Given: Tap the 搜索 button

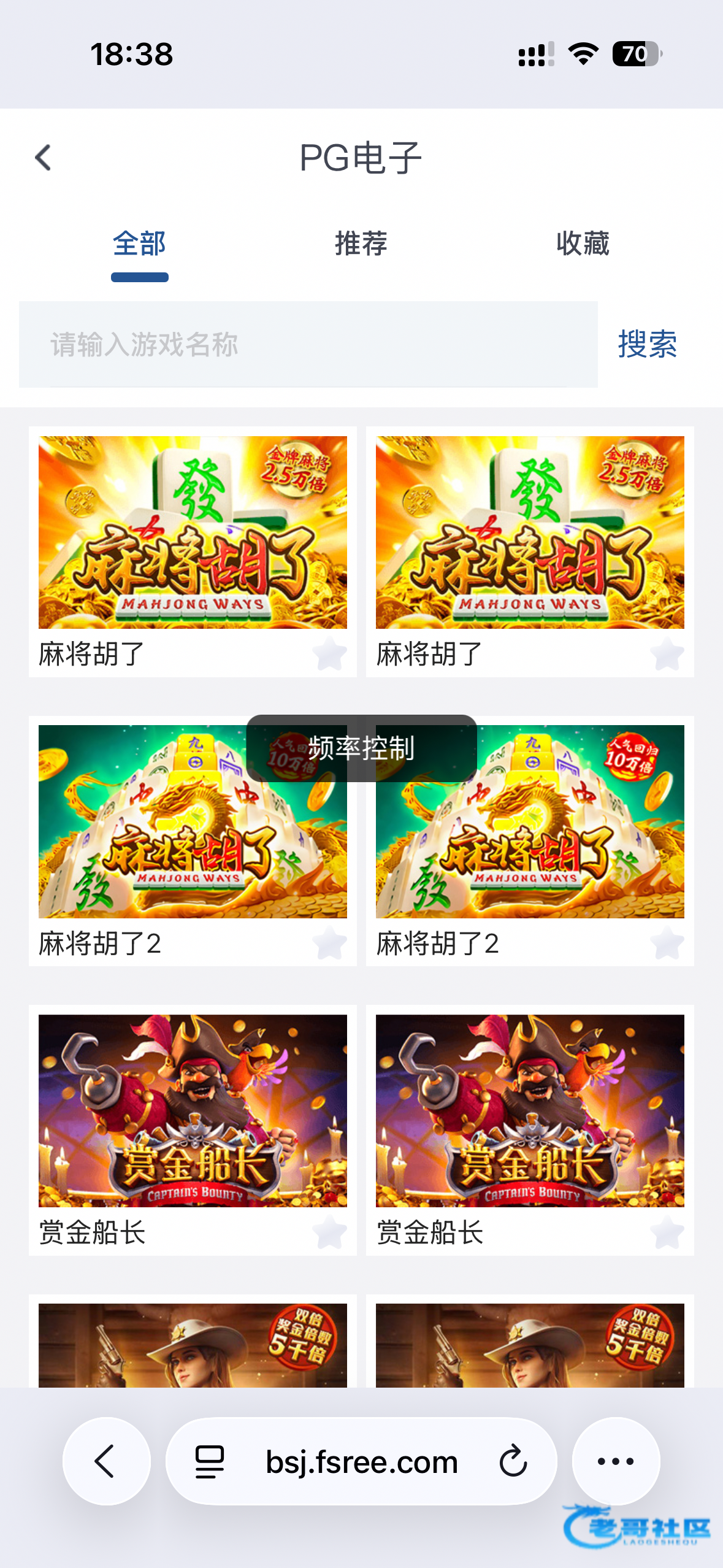Looking at the screenshot, I should point(647,344).
